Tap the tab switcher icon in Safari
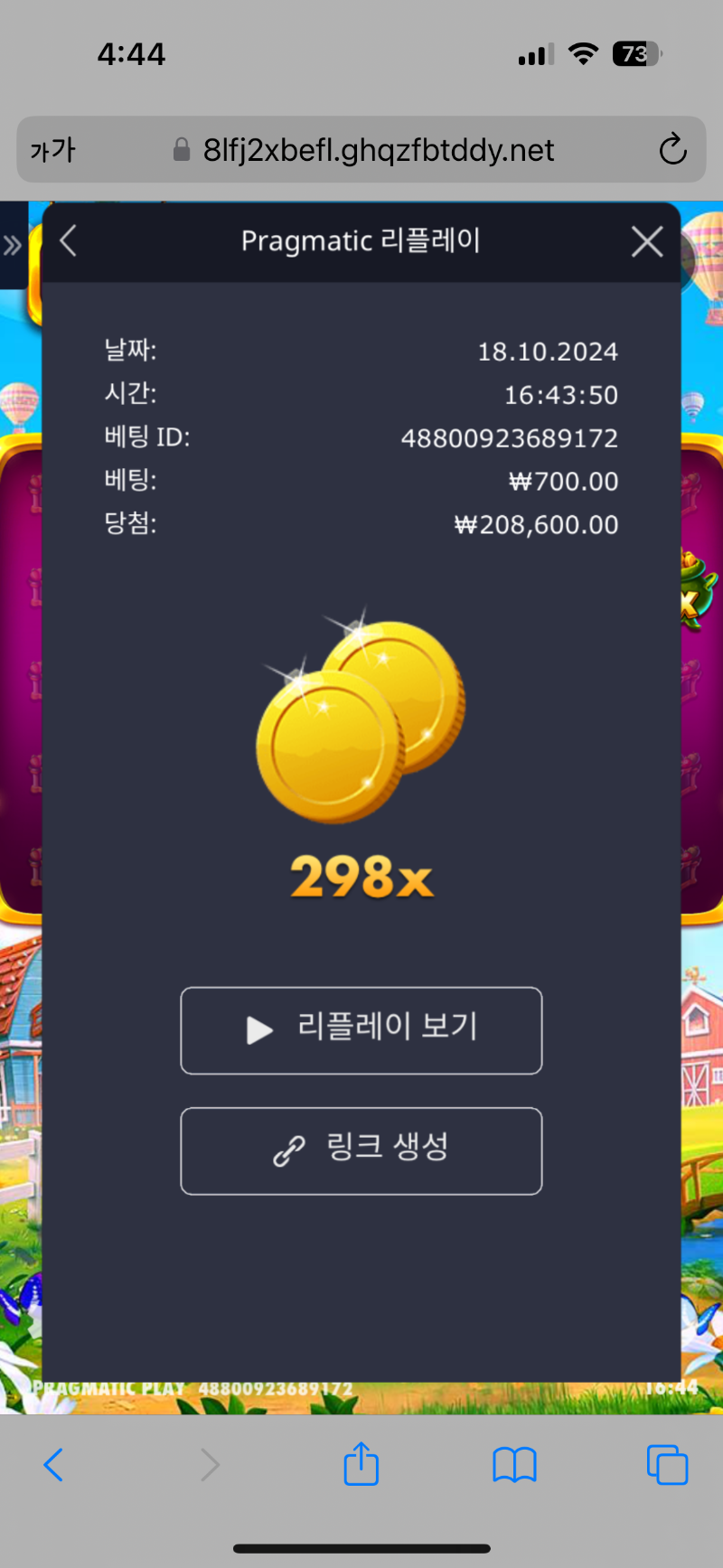723x1568 pixels. [x=667, y=1464]
